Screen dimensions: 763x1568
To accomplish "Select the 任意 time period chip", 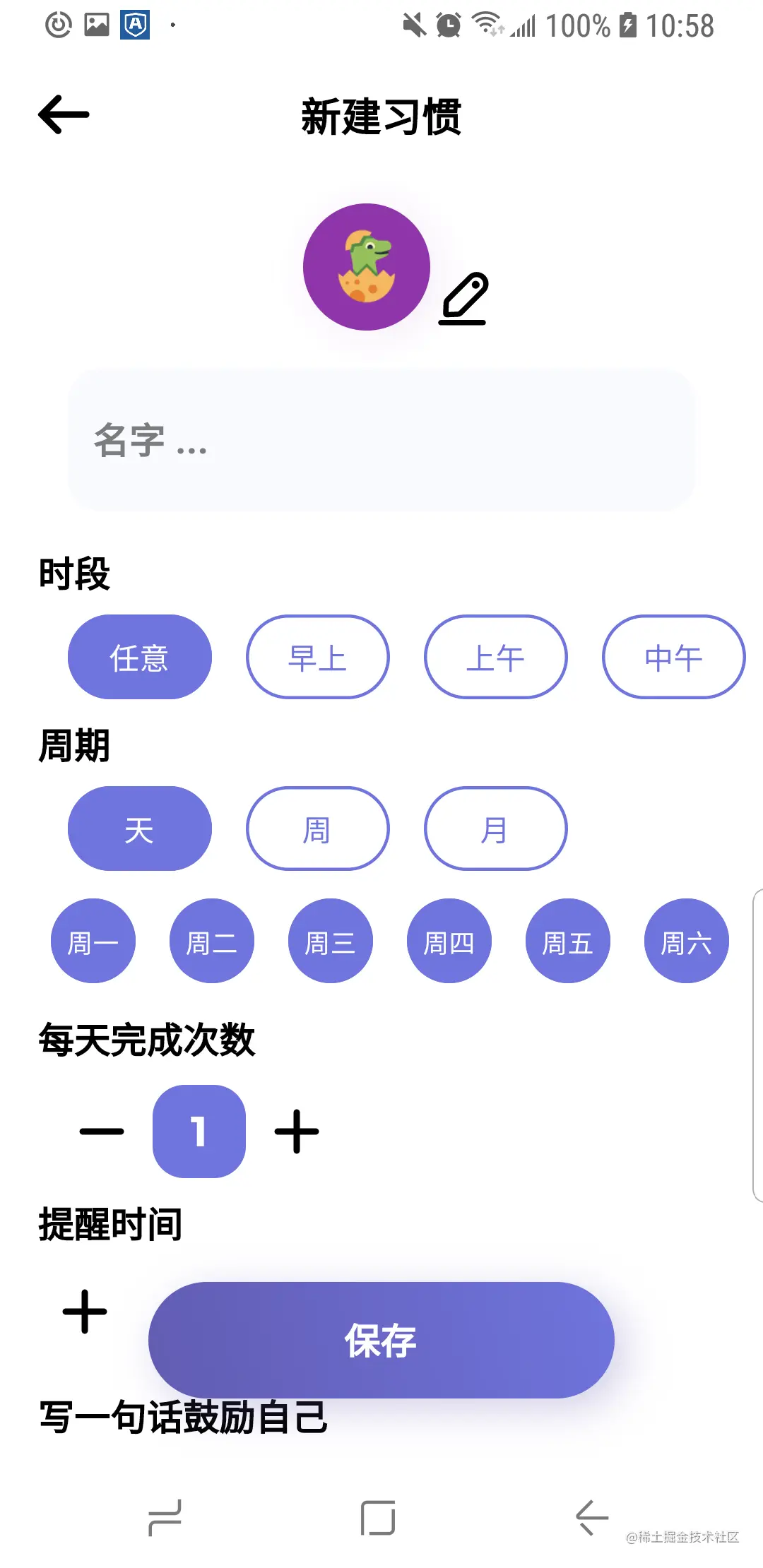I will coord(140,657).
